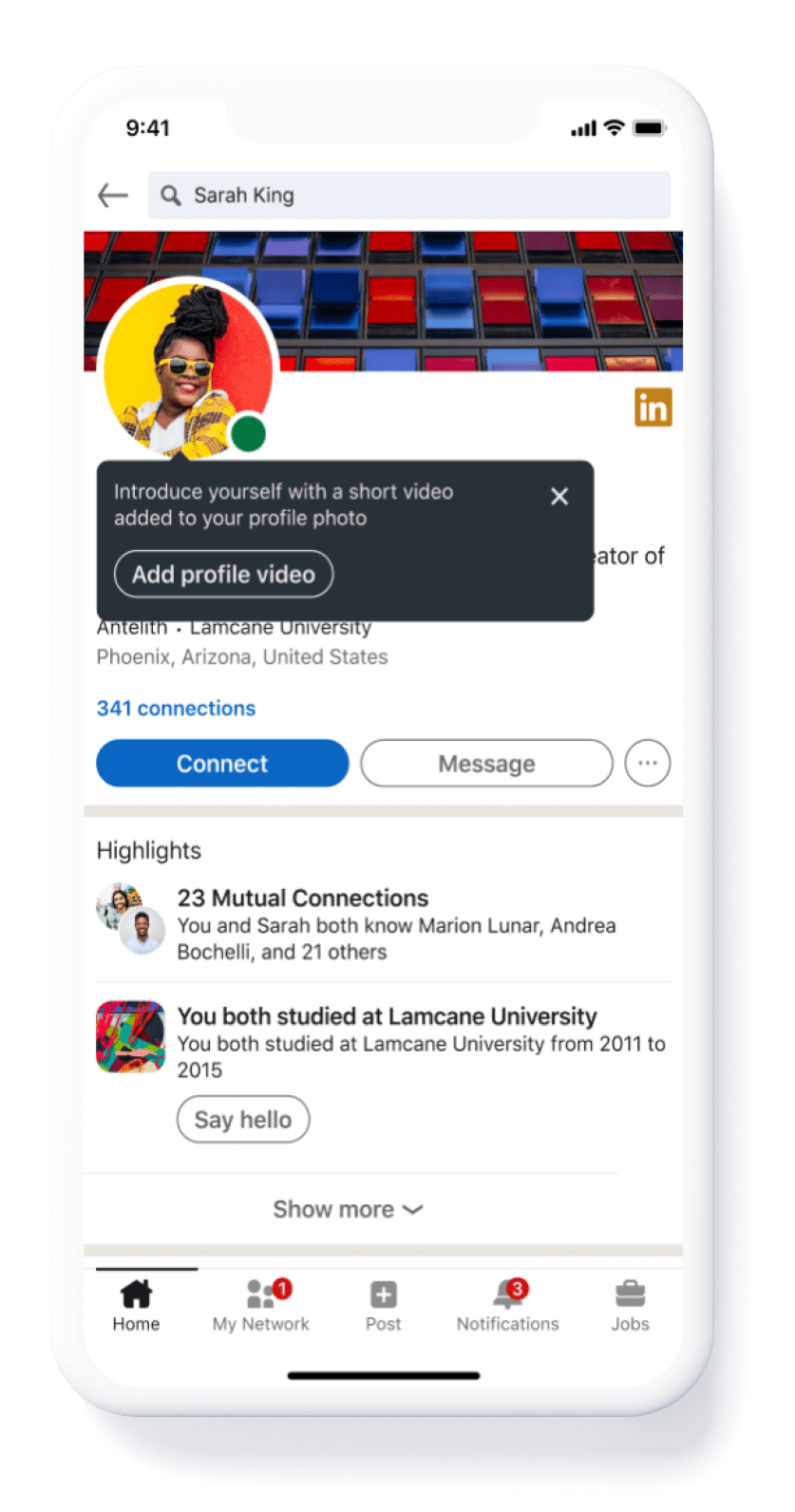Dismiss the profile video tooltip
The height and width of the screenshot is (1512, 795).
click(559, 497)
